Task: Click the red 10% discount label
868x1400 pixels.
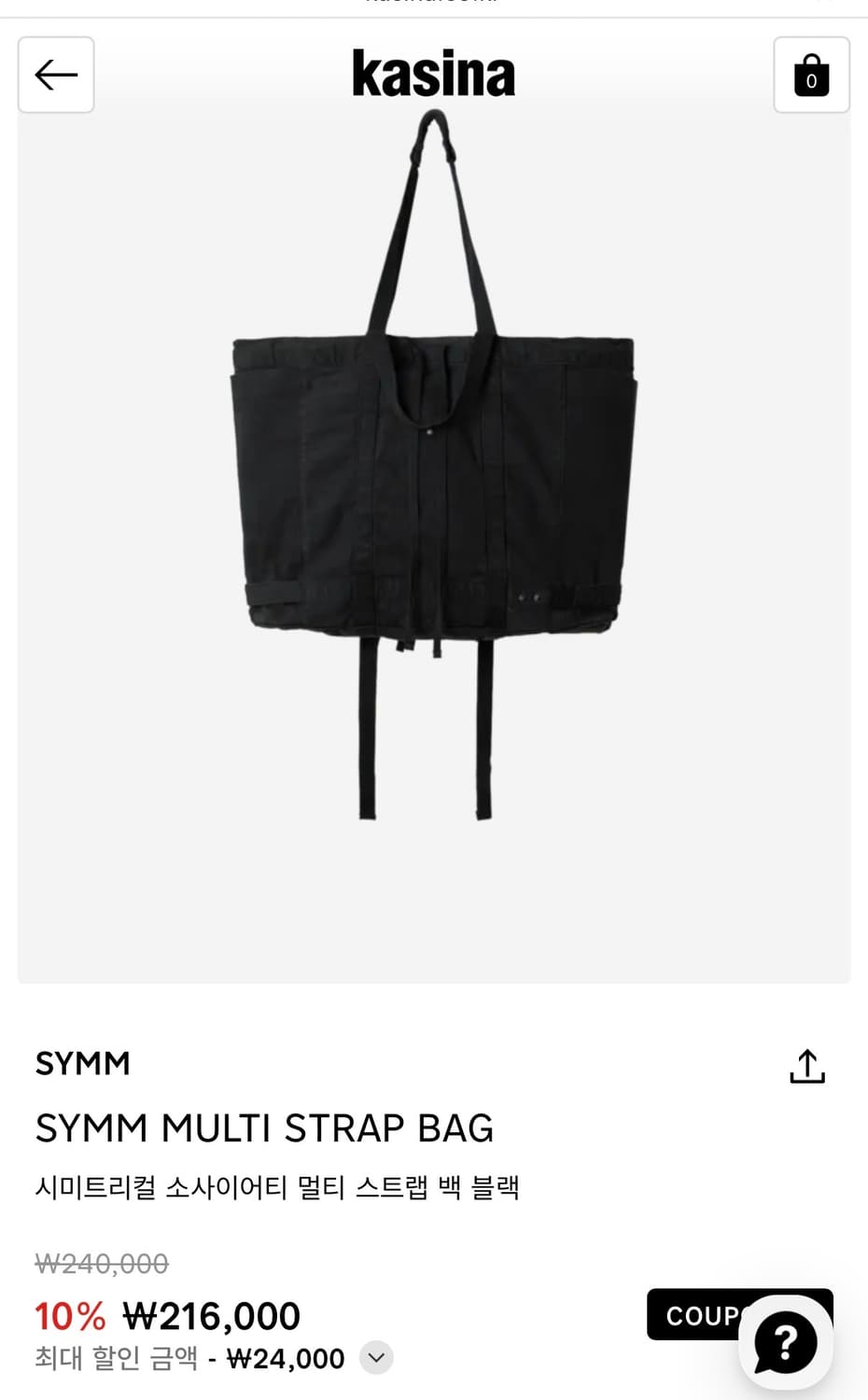Action: 68,1315
